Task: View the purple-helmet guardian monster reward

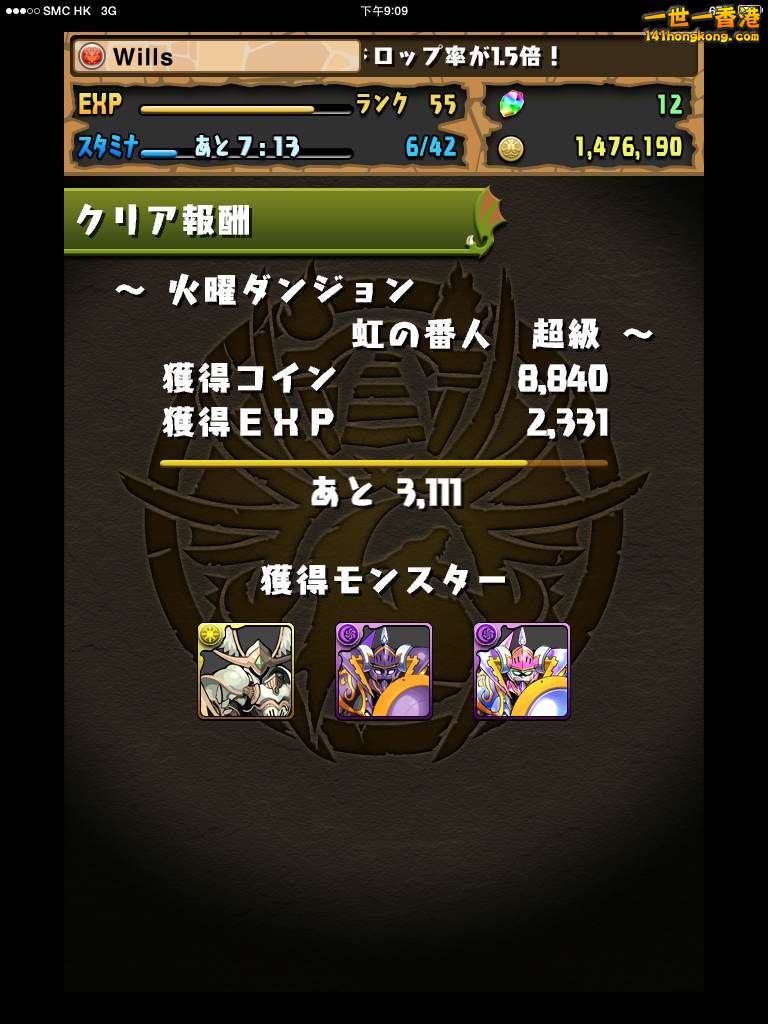Action: coord(384,670)
